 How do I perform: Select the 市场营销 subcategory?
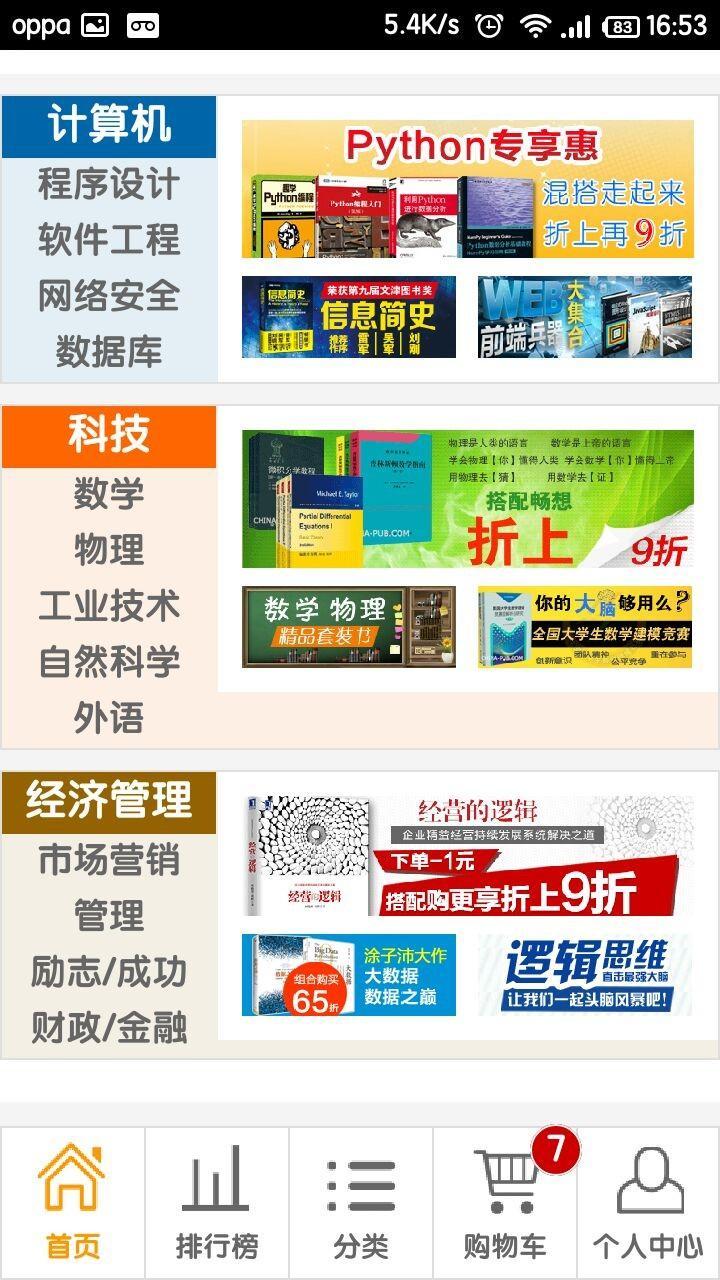[108, 860]
